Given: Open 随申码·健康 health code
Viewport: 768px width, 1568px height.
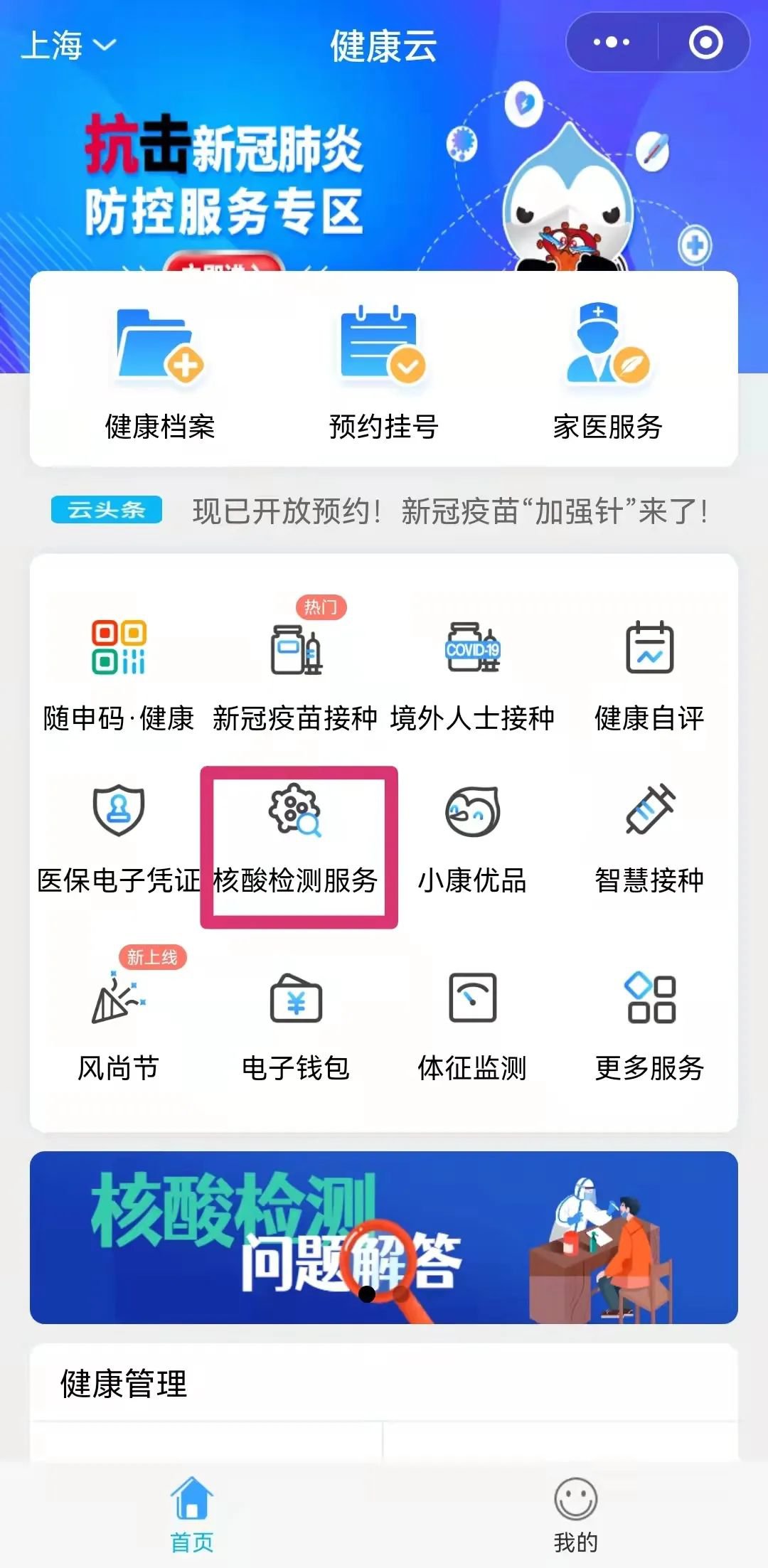Looking at the screenshot, I should 118,676.
